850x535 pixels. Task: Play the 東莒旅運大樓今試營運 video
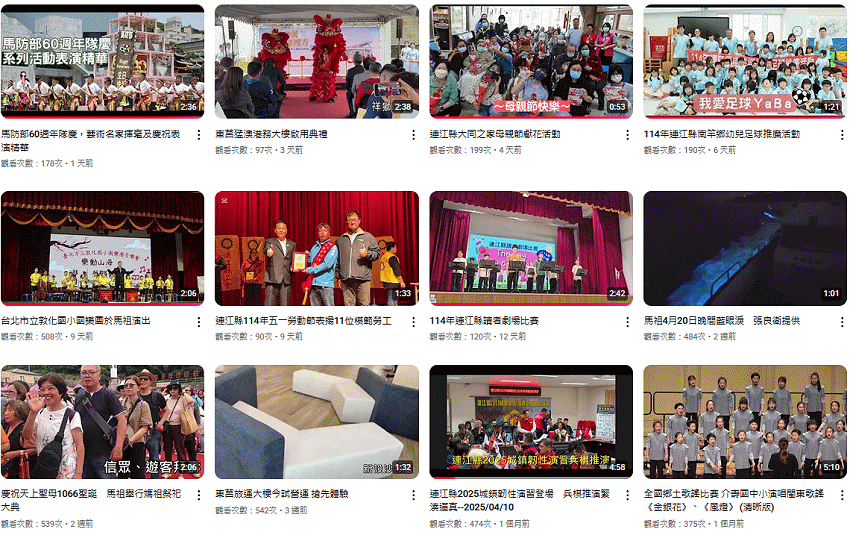pos(317,422)
